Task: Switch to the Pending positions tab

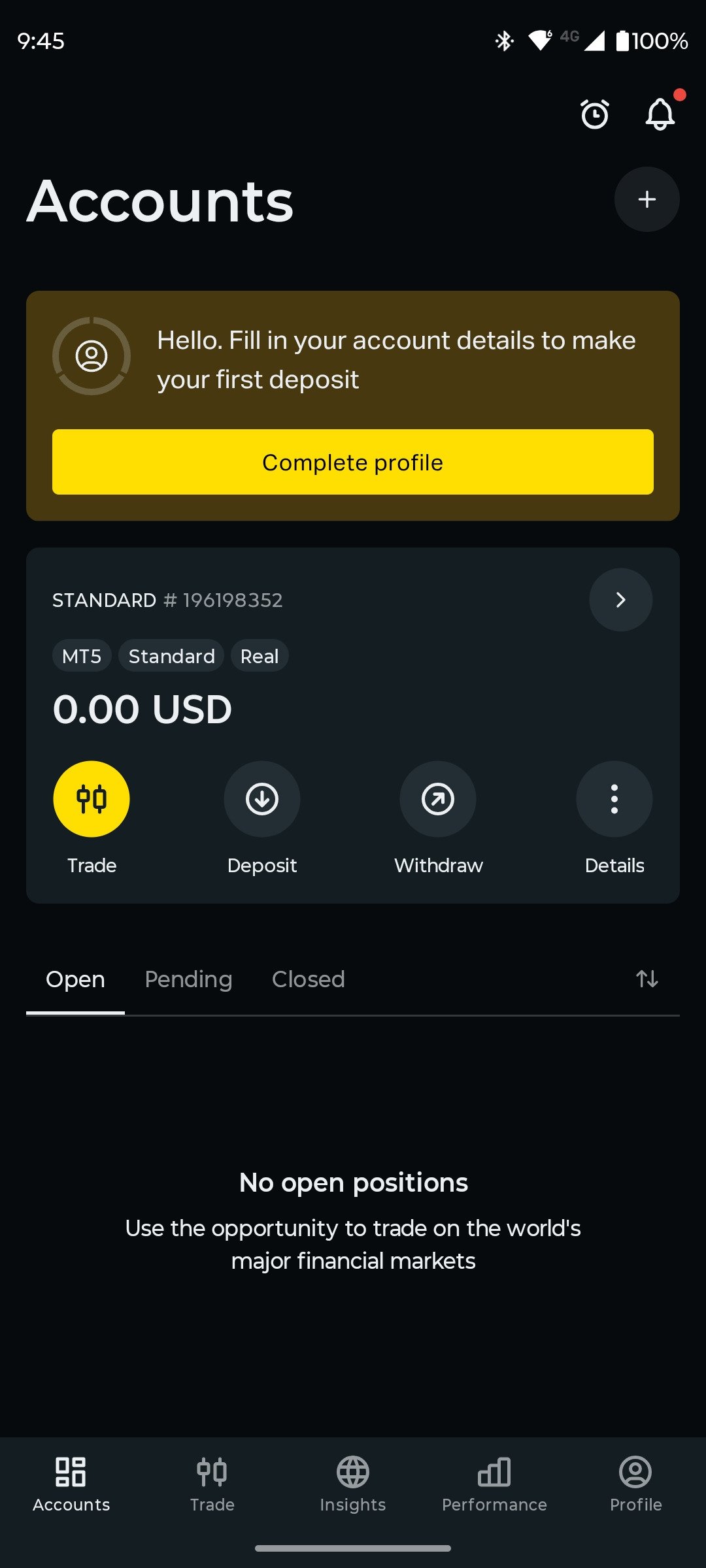Action: pos(188,979)
